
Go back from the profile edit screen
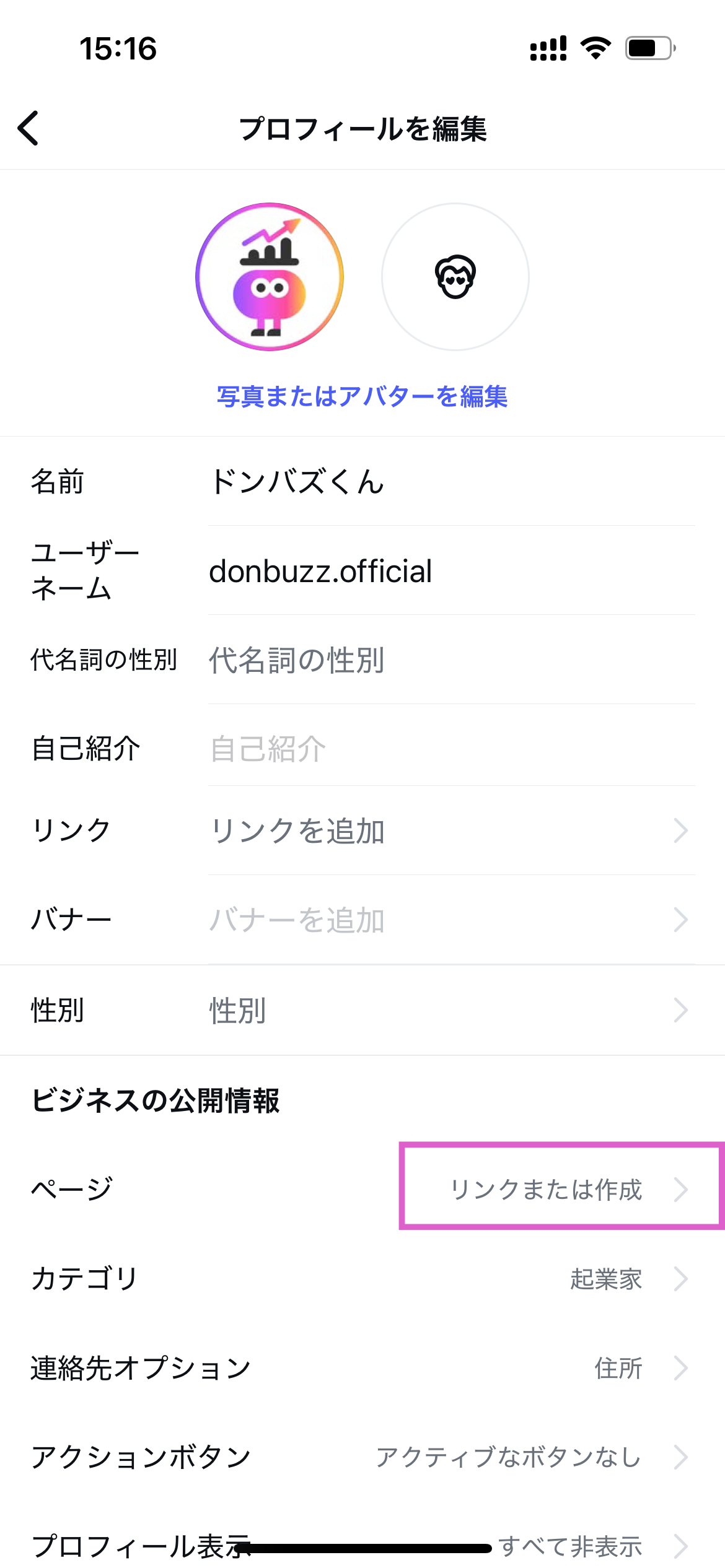[29, 128]
